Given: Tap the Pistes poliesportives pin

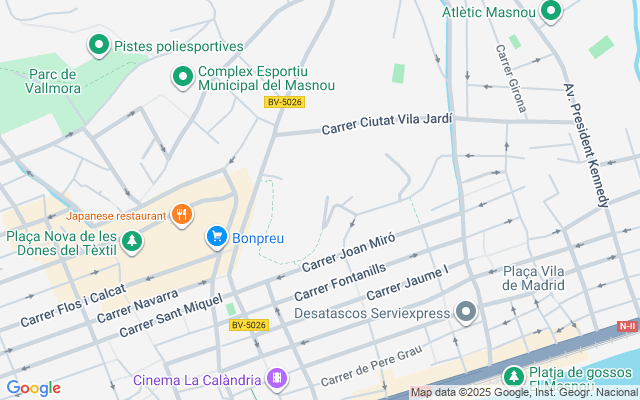Looking at the screenshot, I should [99, 46].
